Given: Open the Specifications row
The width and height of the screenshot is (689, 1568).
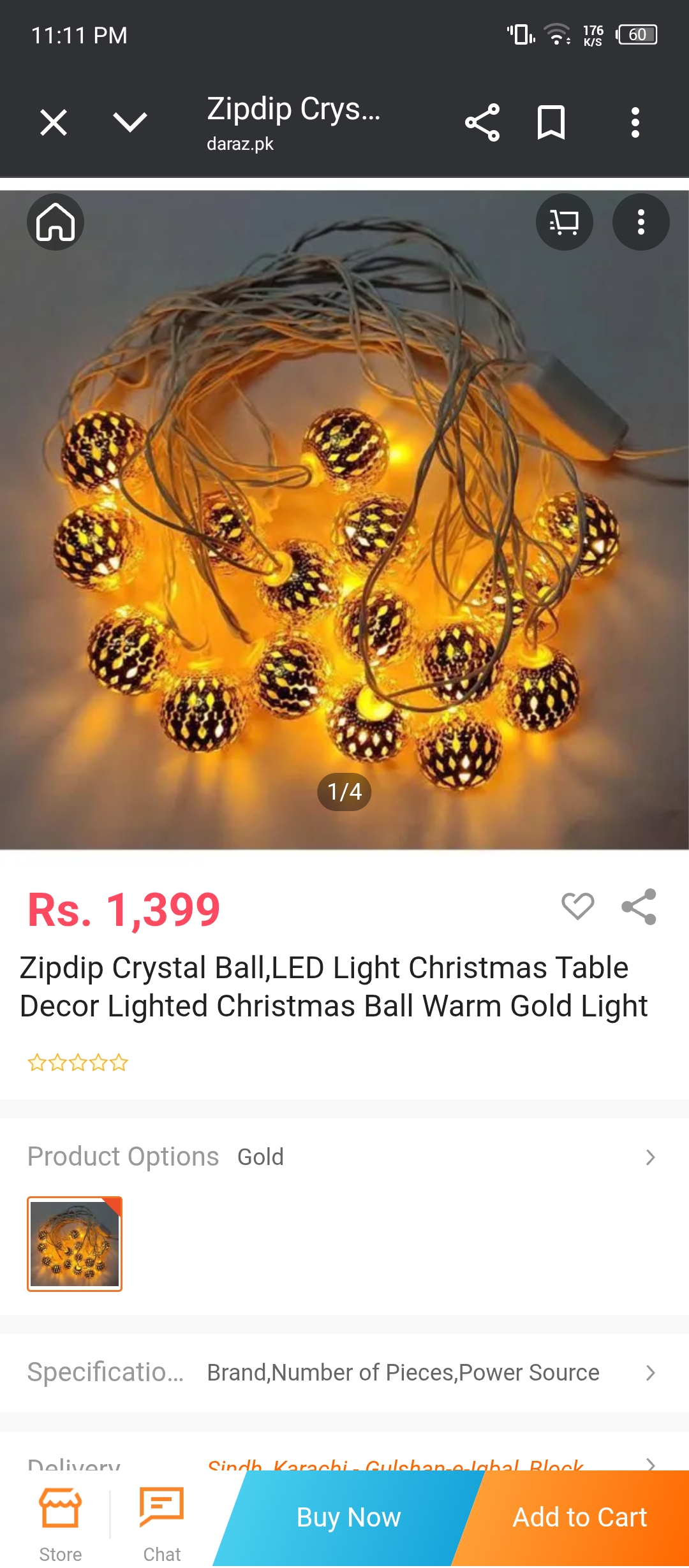Looking at the screenshot, I should click(x=344, y=1372).
